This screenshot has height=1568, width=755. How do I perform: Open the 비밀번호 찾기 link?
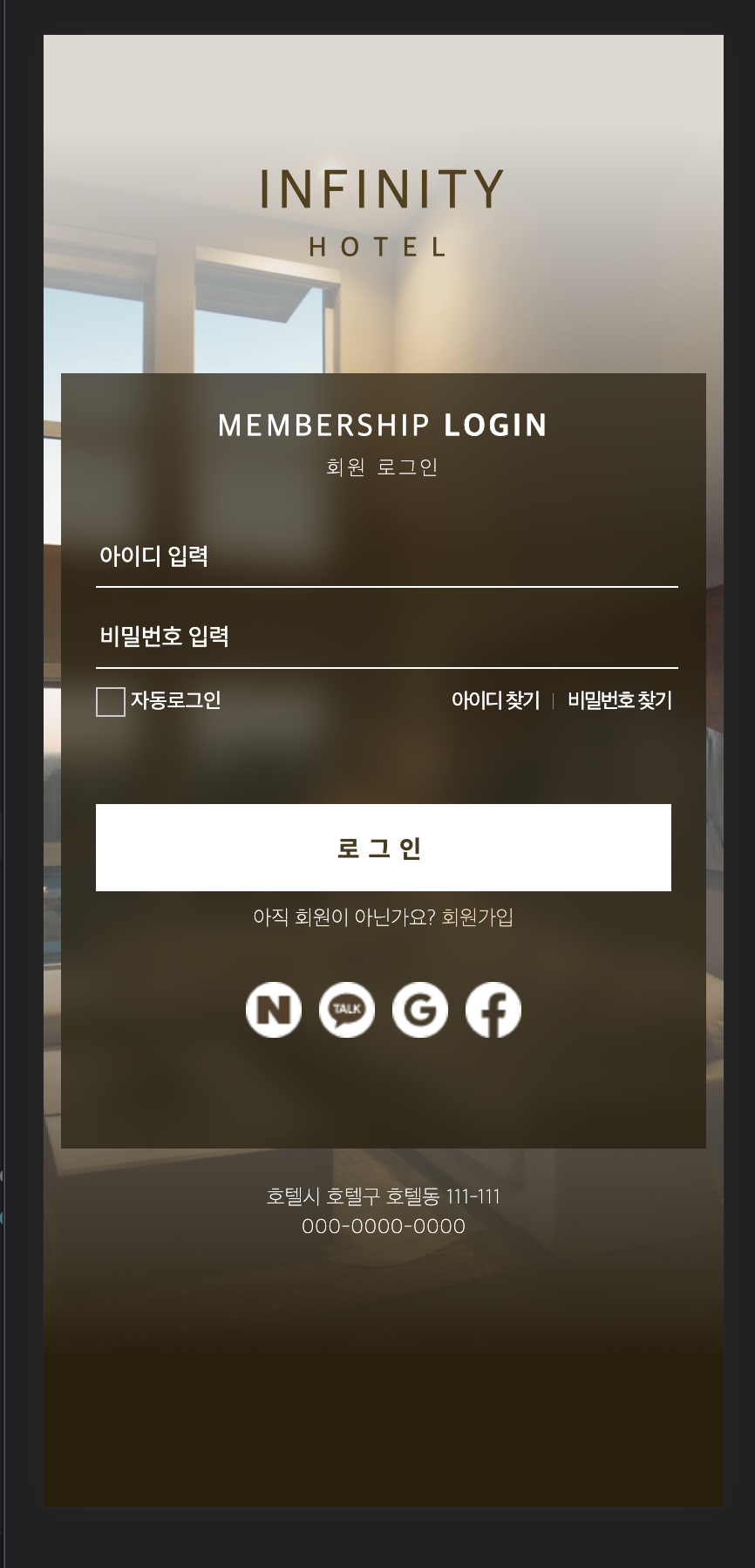(x=619, y=700)
